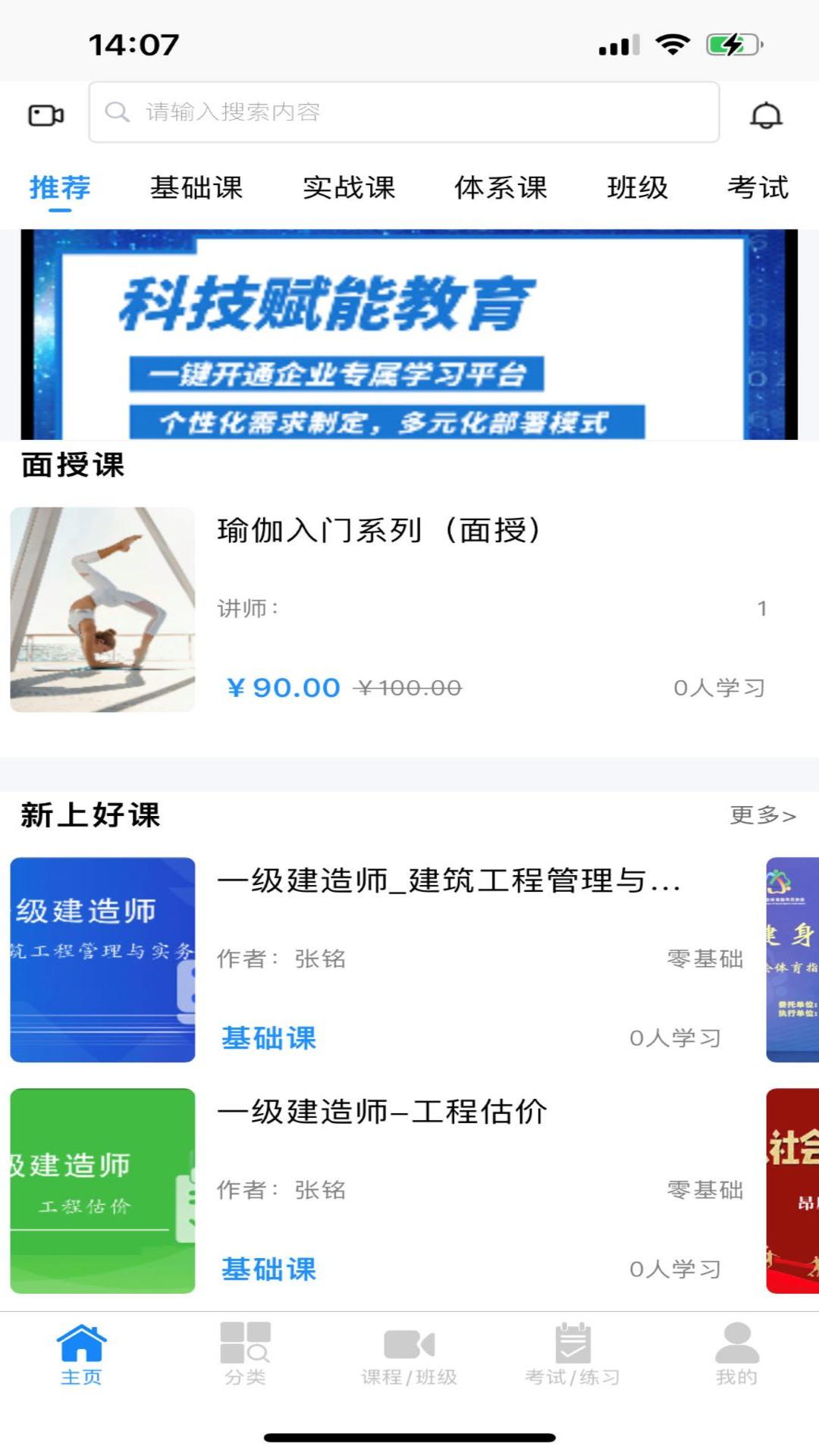
Task: Switch to the 基础课 top tab
Action: coord(196,187)
